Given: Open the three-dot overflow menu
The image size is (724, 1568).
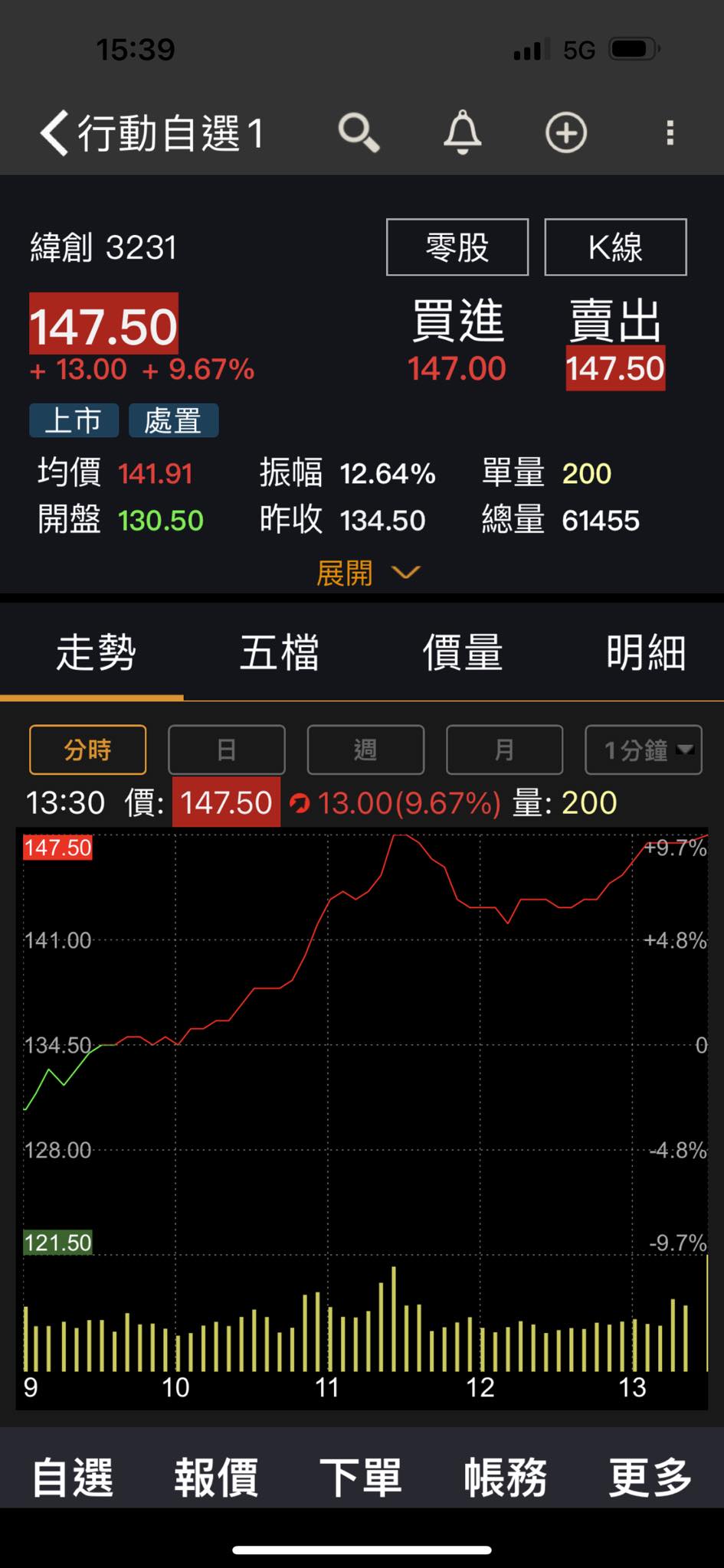Looking at the screenshot, I should coord(670,133).
